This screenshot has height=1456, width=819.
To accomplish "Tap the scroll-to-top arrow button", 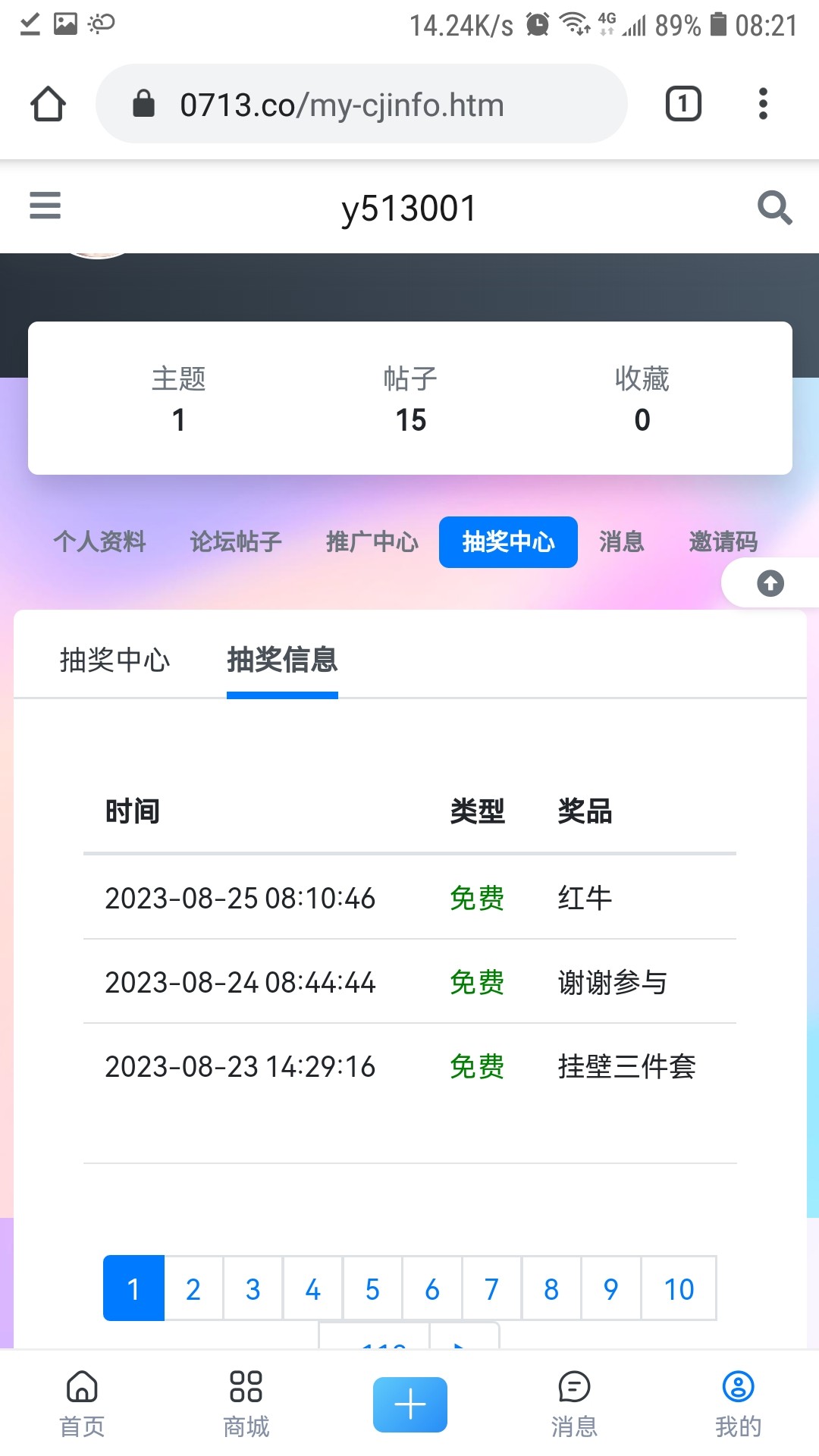I will click(770, 583).
